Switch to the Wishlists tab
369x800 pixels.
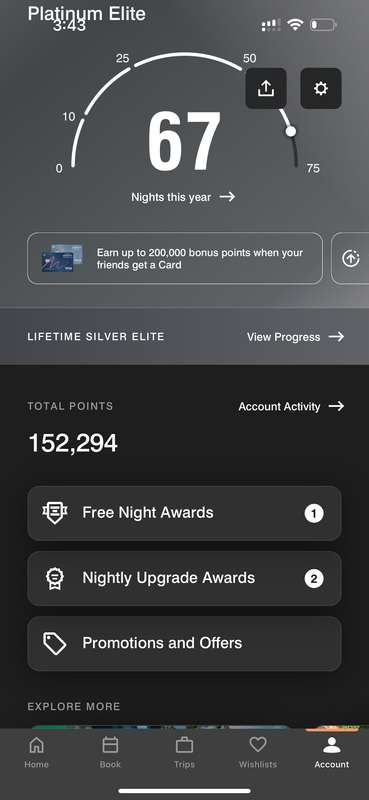[x=258, y=753]
